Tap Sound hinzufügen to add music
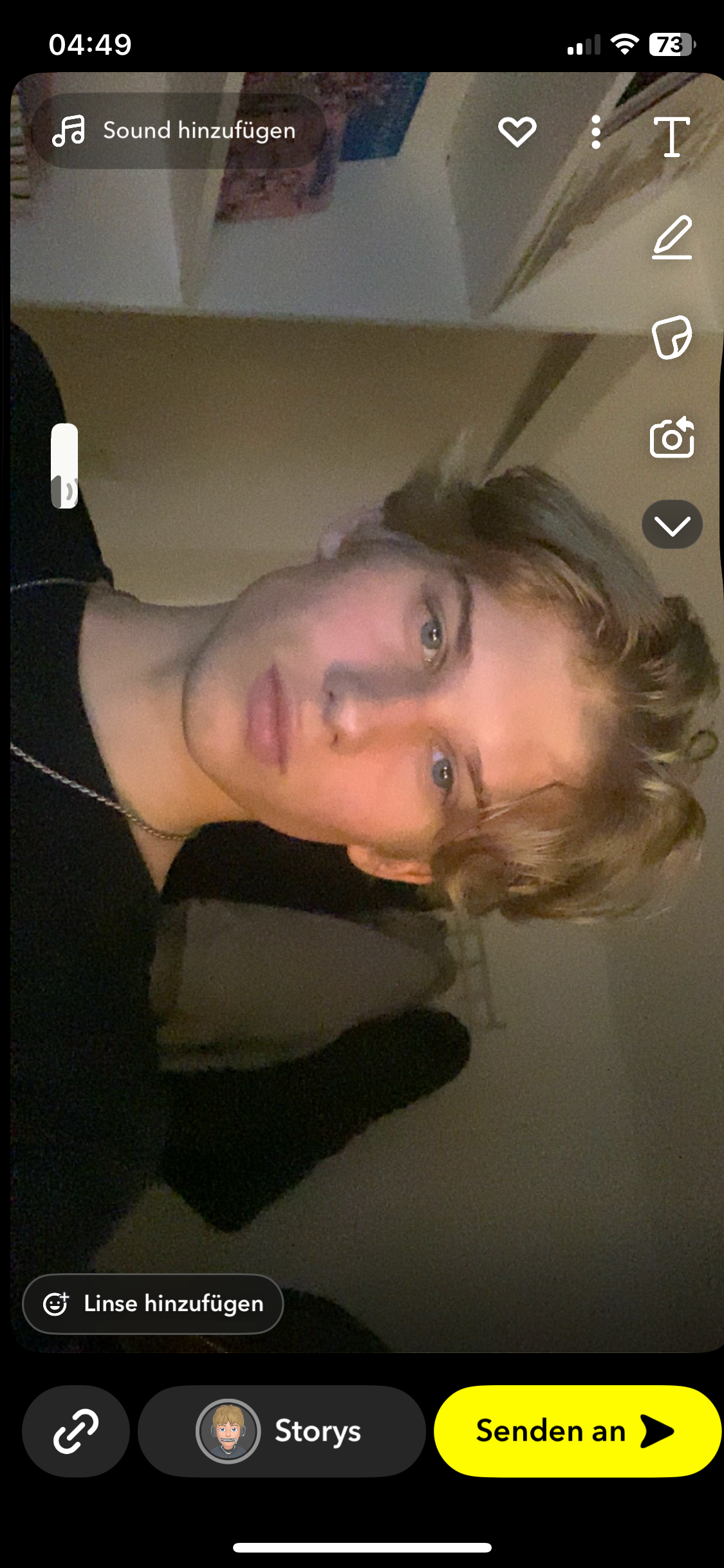The height and width of the screenshot is (1568, 724). 178,131
